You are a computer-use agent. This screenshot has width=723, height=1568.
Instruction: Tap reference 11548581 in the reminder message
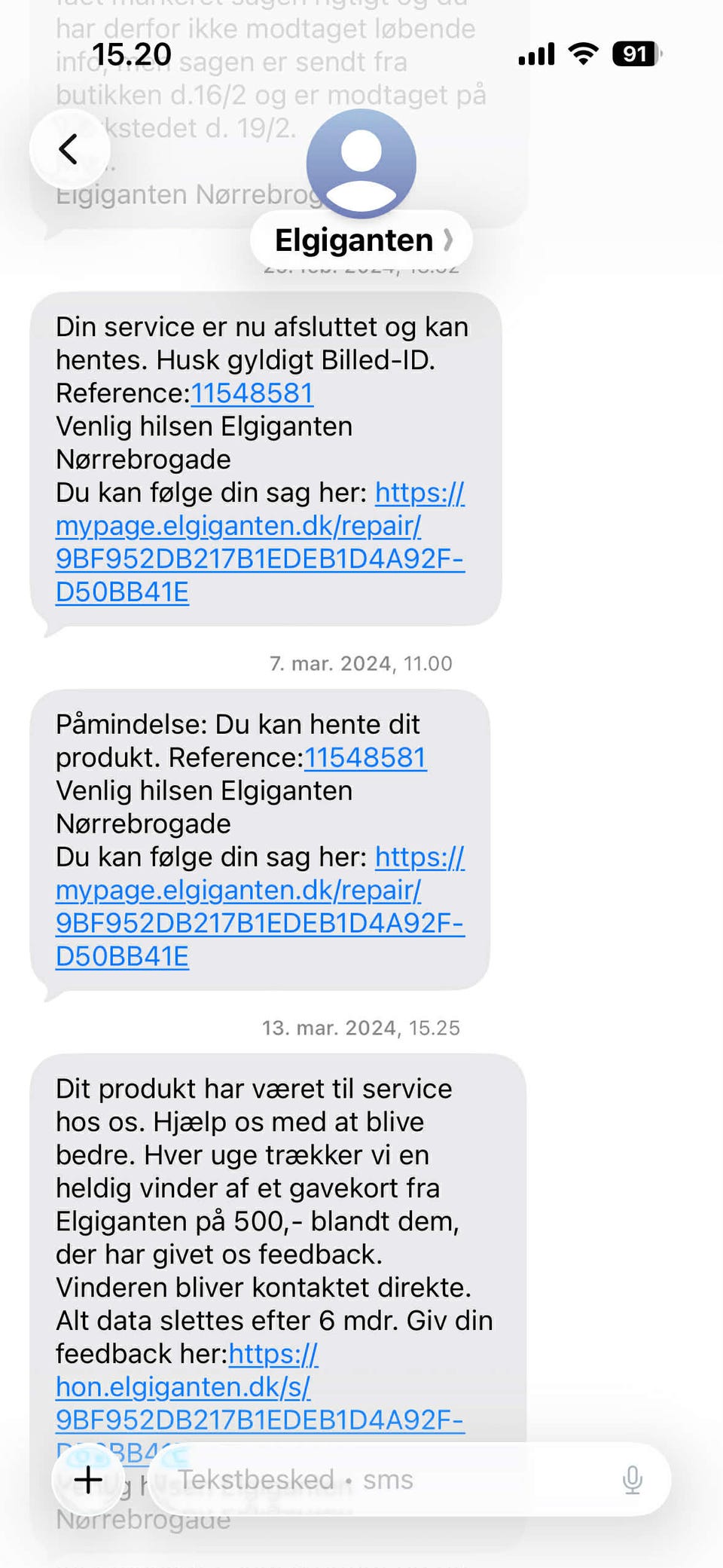[x=365, y=758]
